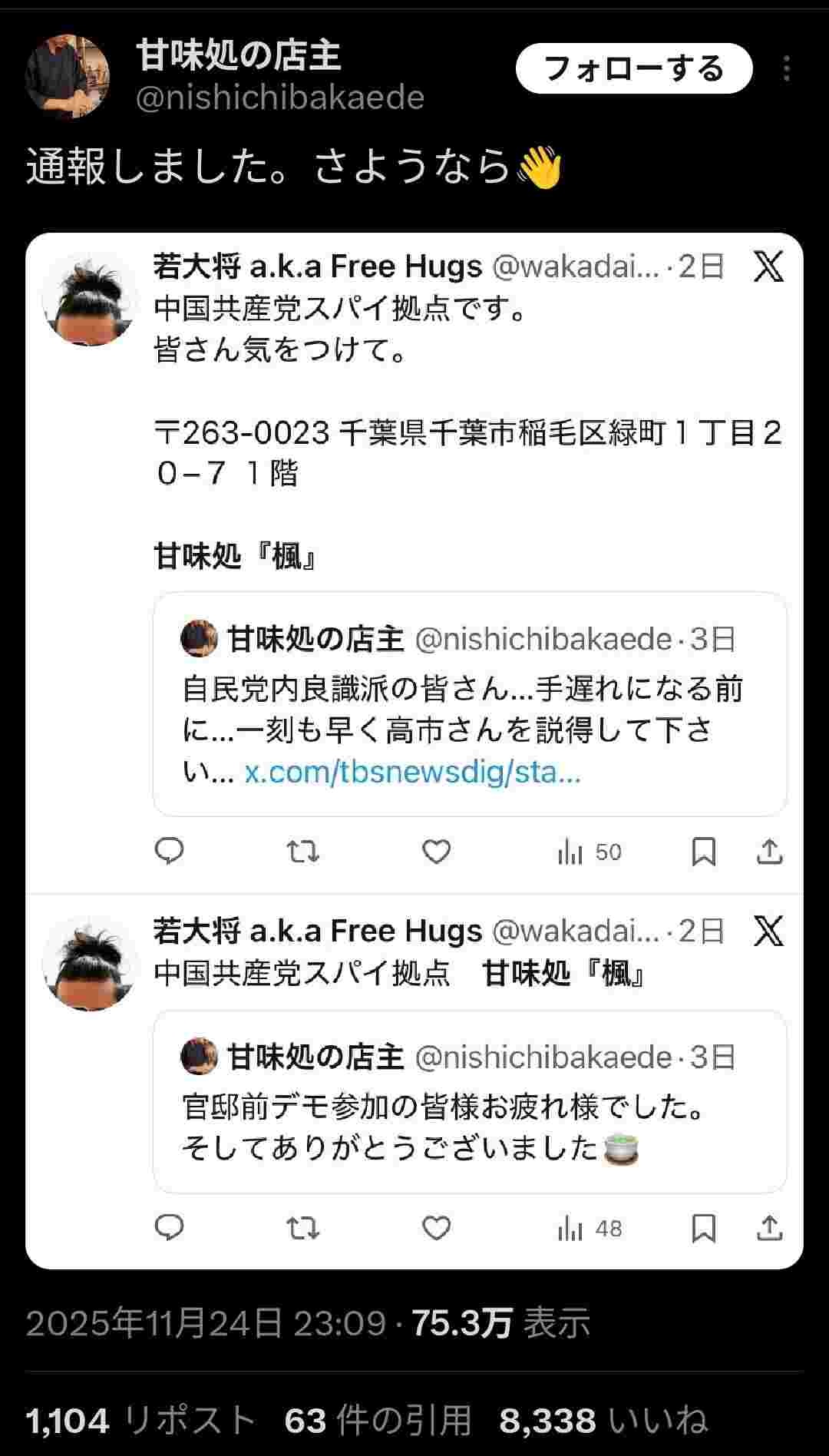Screen dimensions: 829x1456
Task: Open the three-dot overflow menu
Action: pyautogui.click(x=786, y=69)
